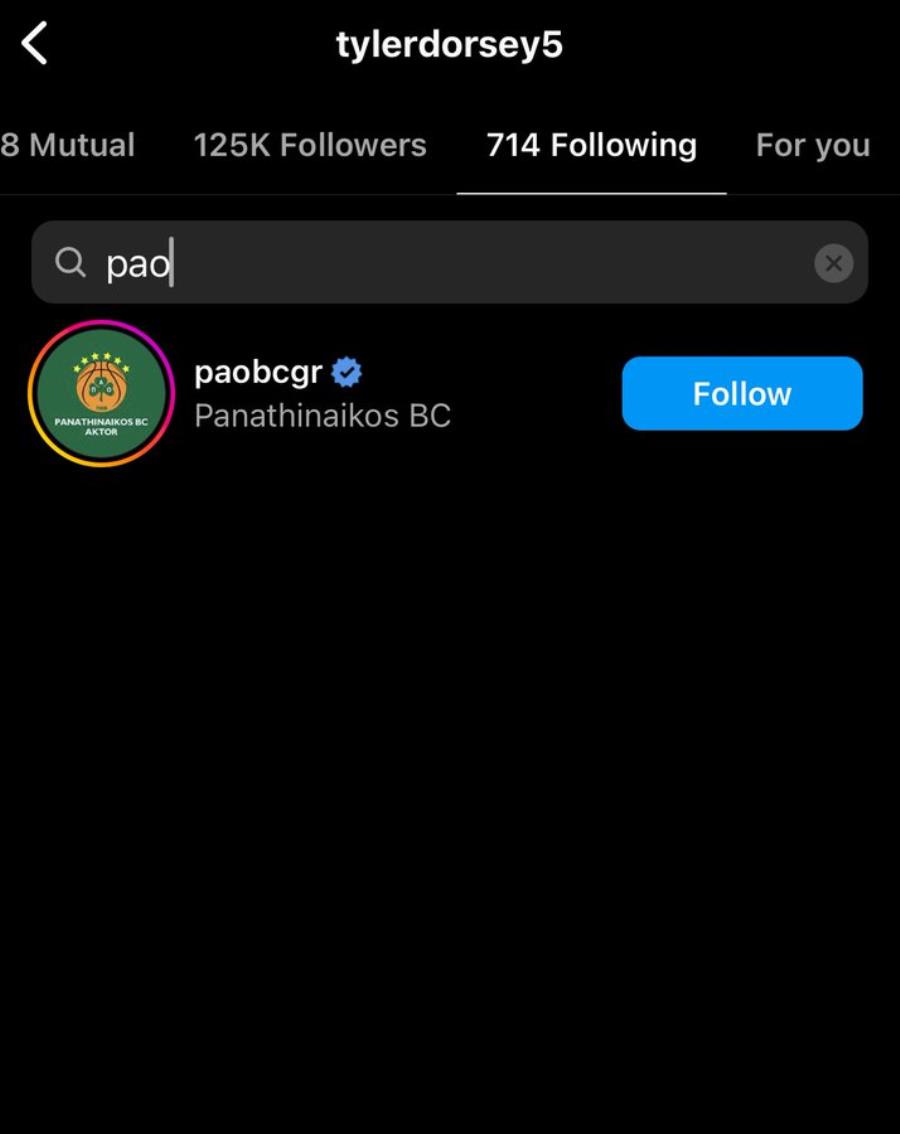Switch to the 8 Mutual tab

[x=68, y=145]
